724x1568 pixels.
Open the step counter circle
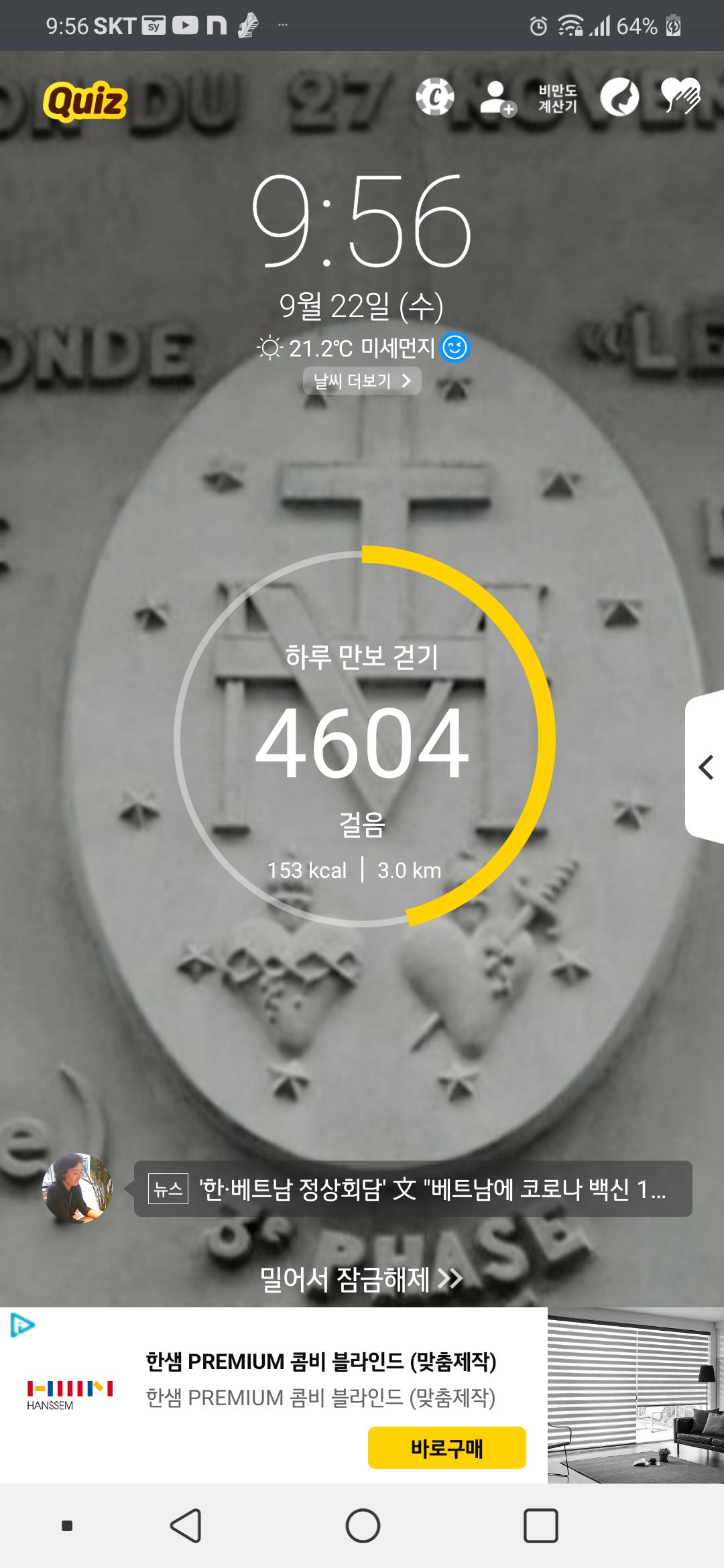(x=362, y=737)
